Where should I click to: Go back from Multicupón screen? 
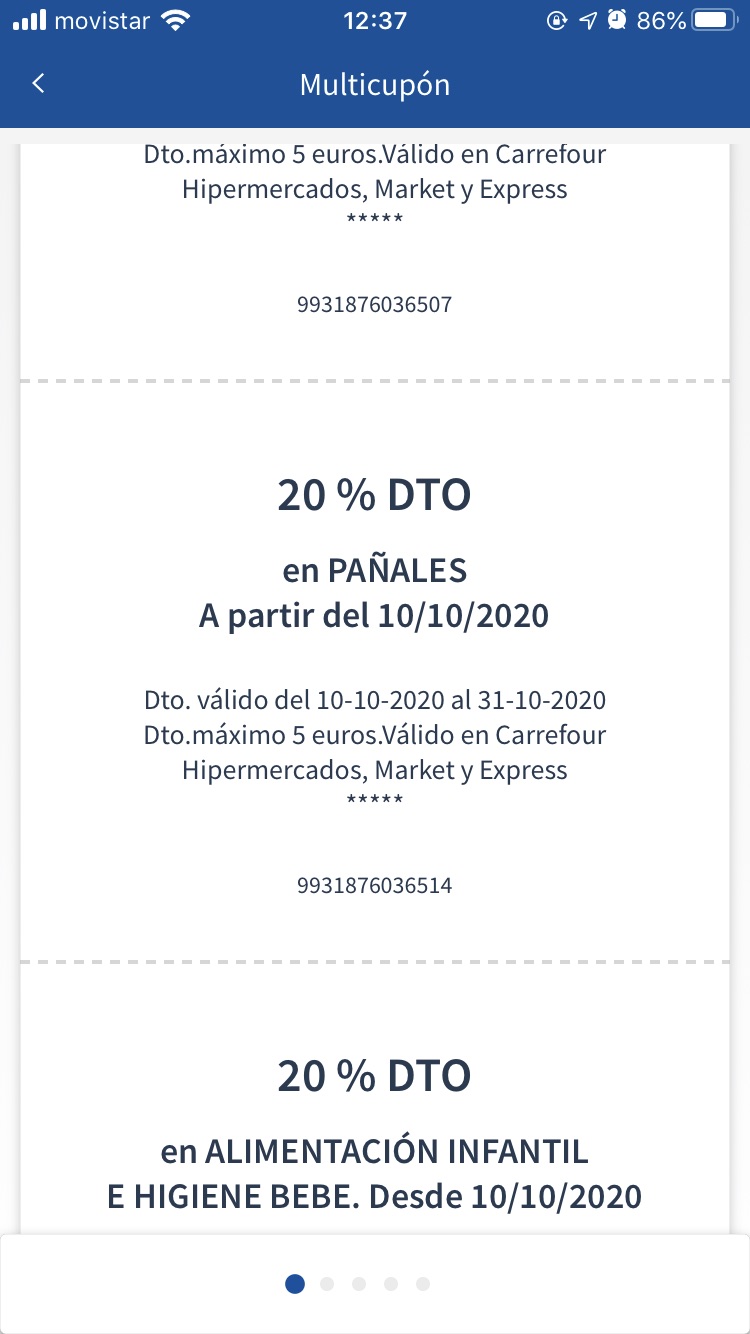(39, 84)
